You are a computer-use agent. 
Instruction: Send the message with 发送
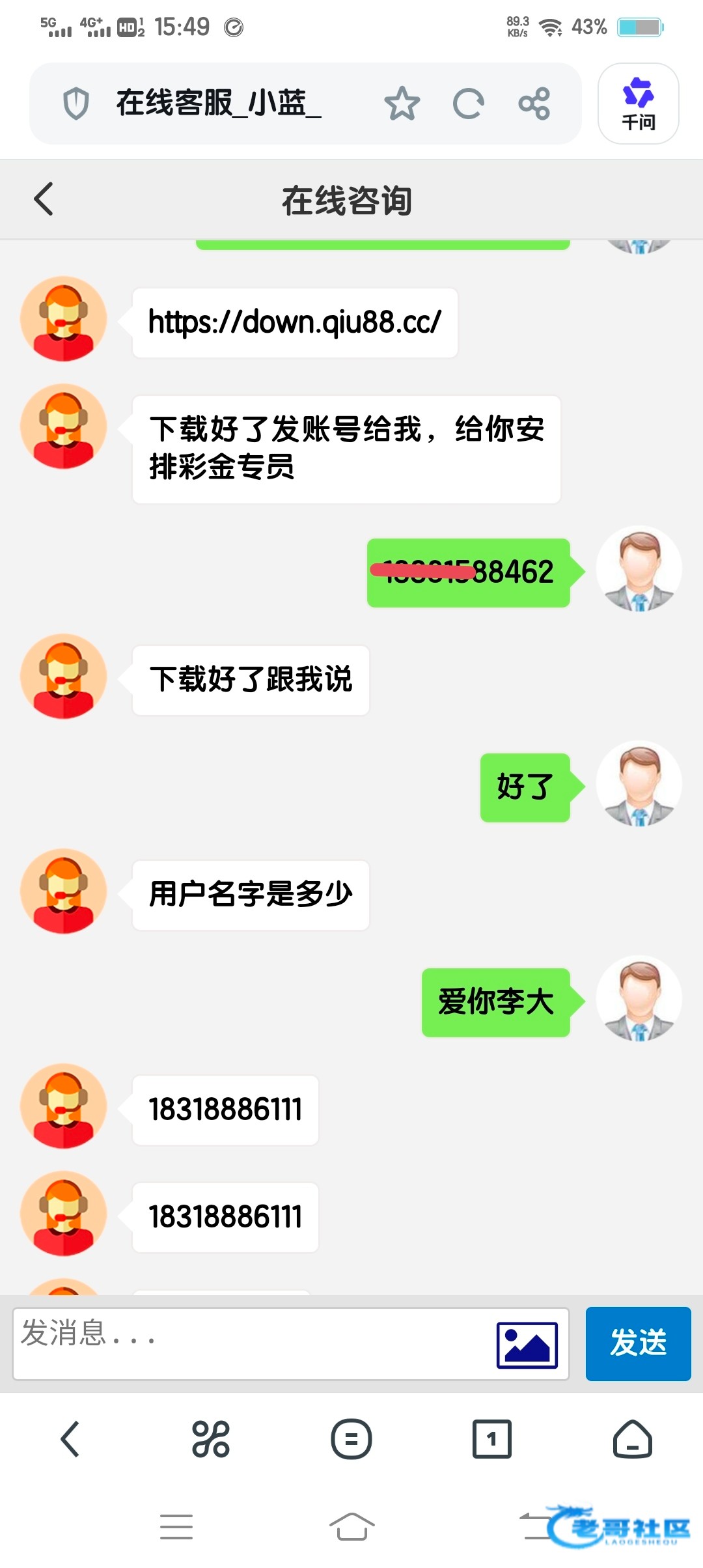tap(638, 1344)
